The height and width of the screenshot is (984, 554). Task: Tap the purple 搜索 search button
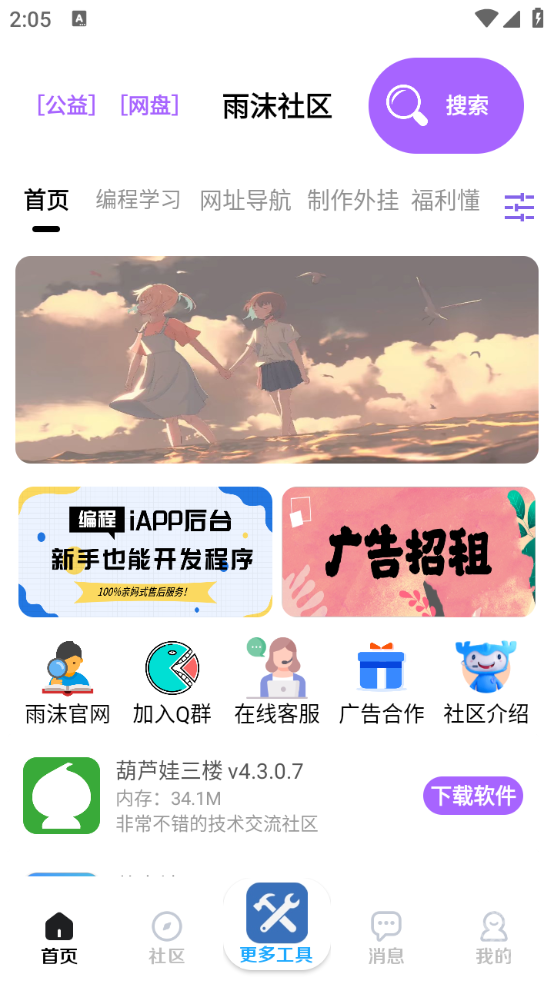tap(446, 105)
